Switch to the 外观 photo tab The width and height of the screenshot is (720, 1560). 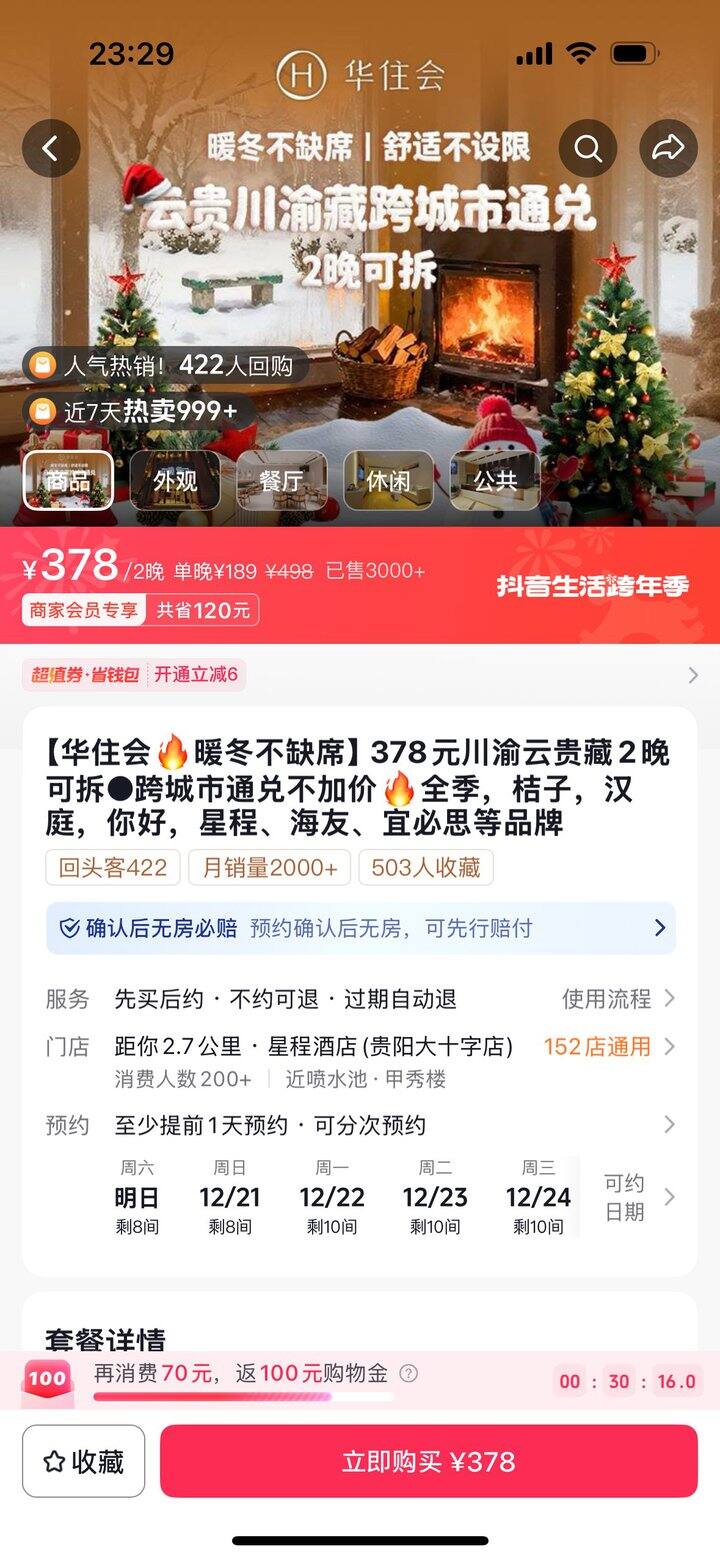[175, 481]
